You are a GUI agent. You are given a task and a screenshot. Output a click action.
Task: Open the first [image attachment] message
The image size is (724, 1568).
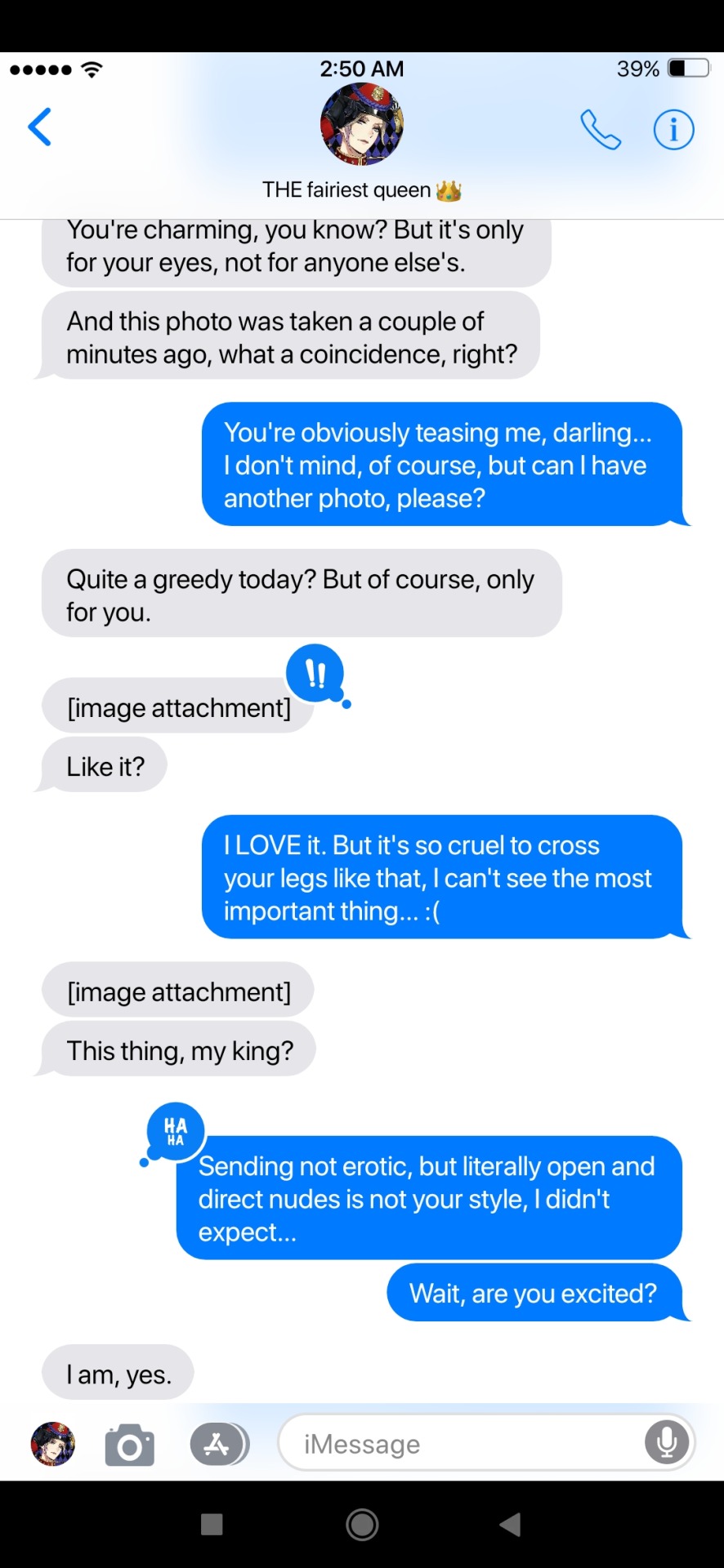[178, 707]
